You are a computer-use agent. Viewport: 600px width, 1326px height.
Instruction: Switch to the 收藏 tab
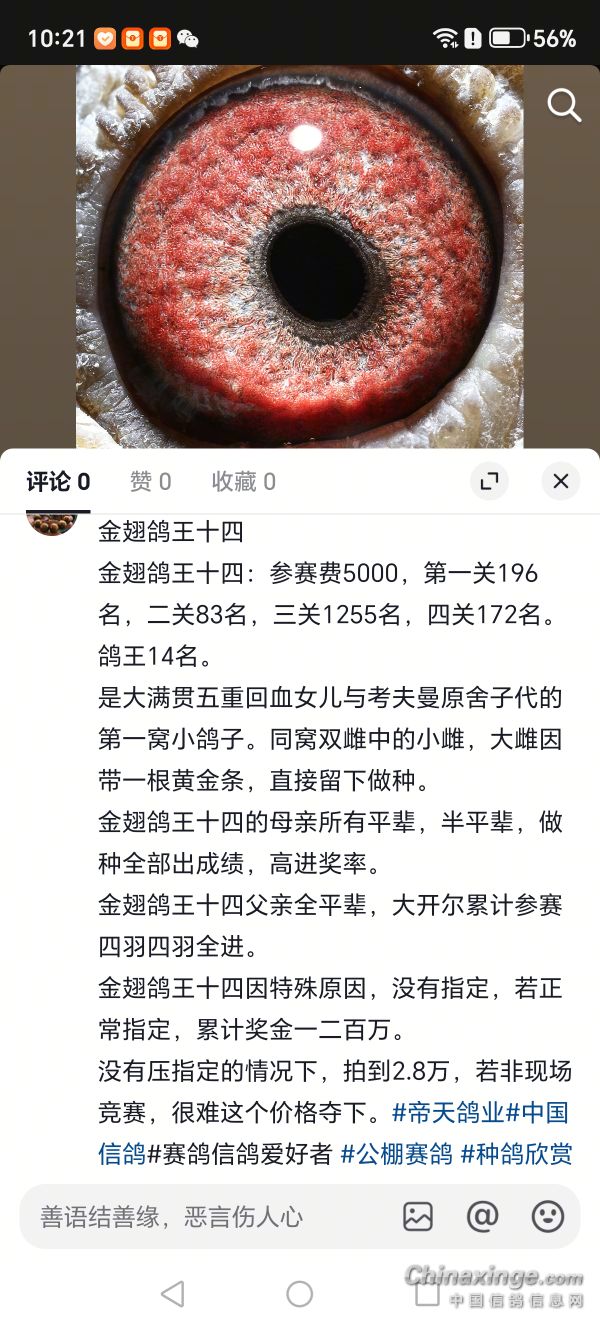point(243,482)
